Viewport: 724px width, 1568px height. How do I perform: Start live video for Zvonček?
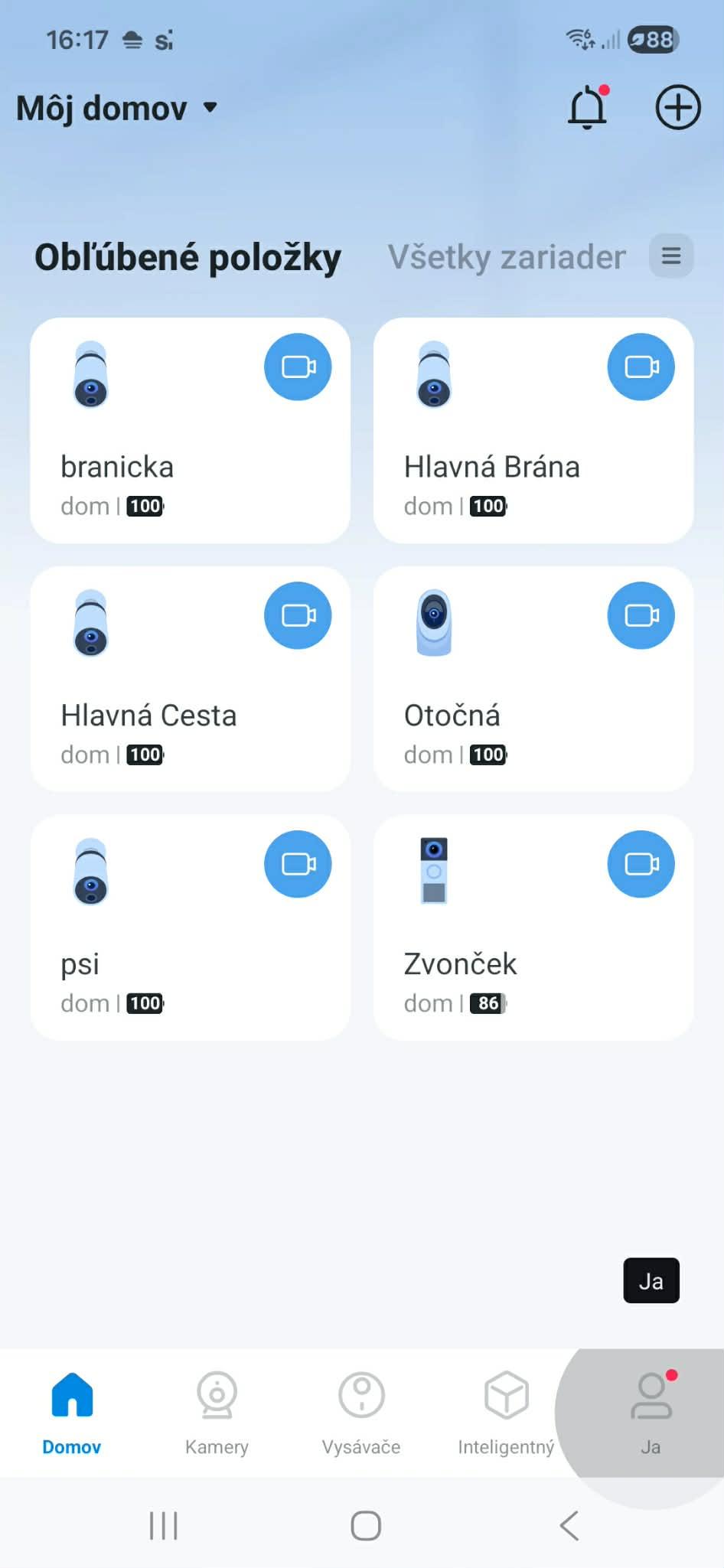point(641,864)
